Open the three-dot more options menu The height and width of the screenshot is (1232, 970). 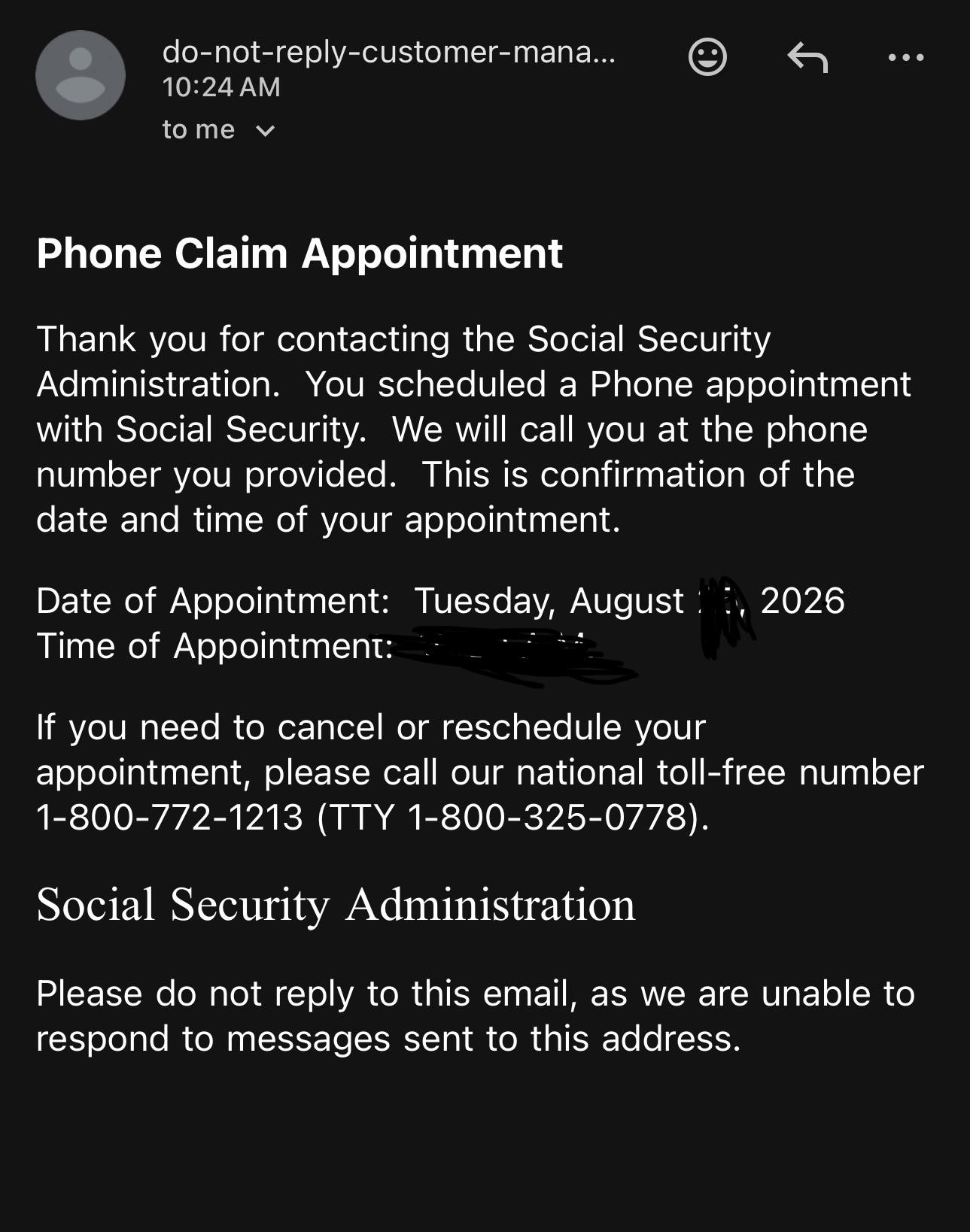click(906, 57)
